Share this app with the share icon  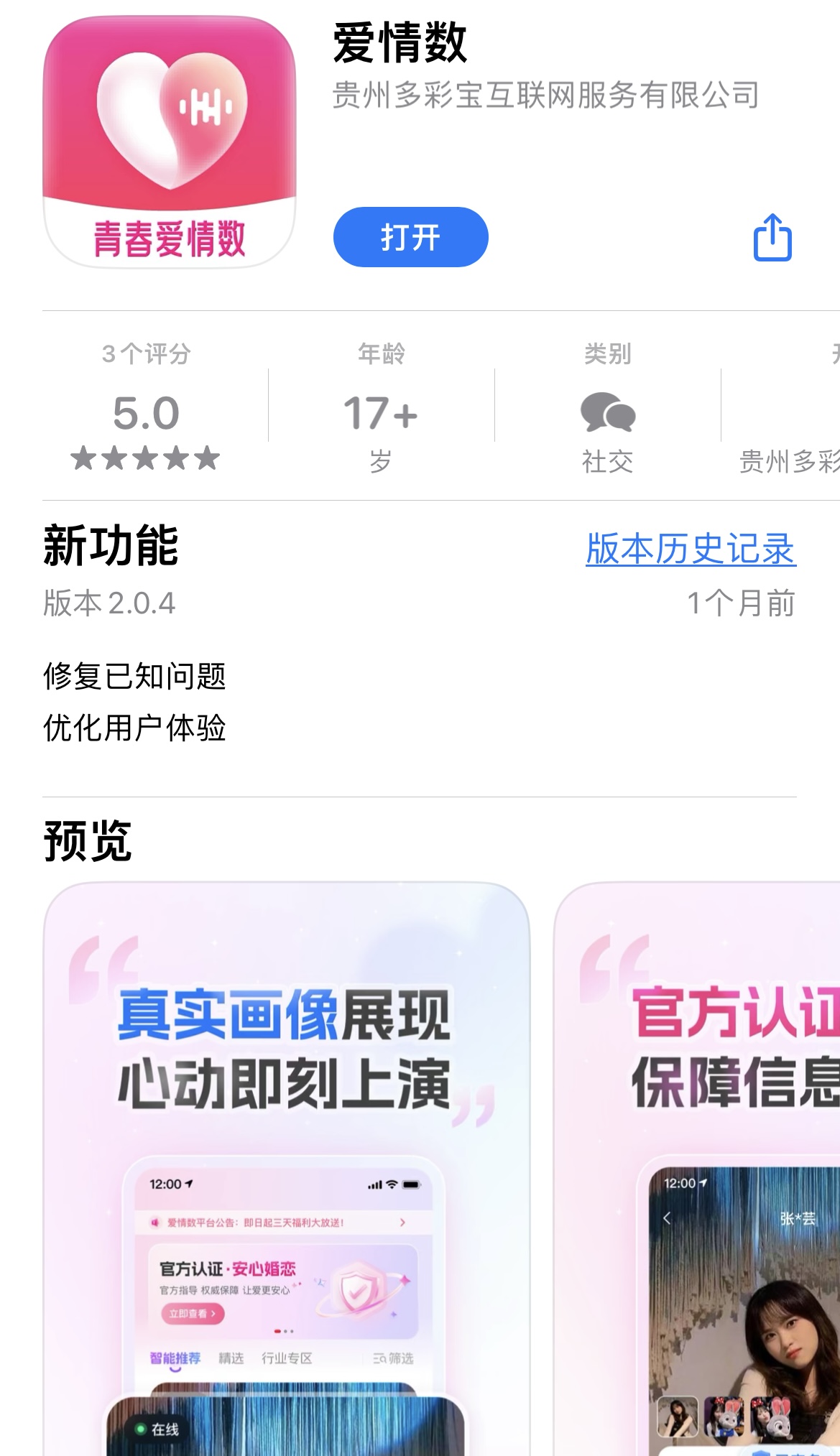(x=772, y=238)
